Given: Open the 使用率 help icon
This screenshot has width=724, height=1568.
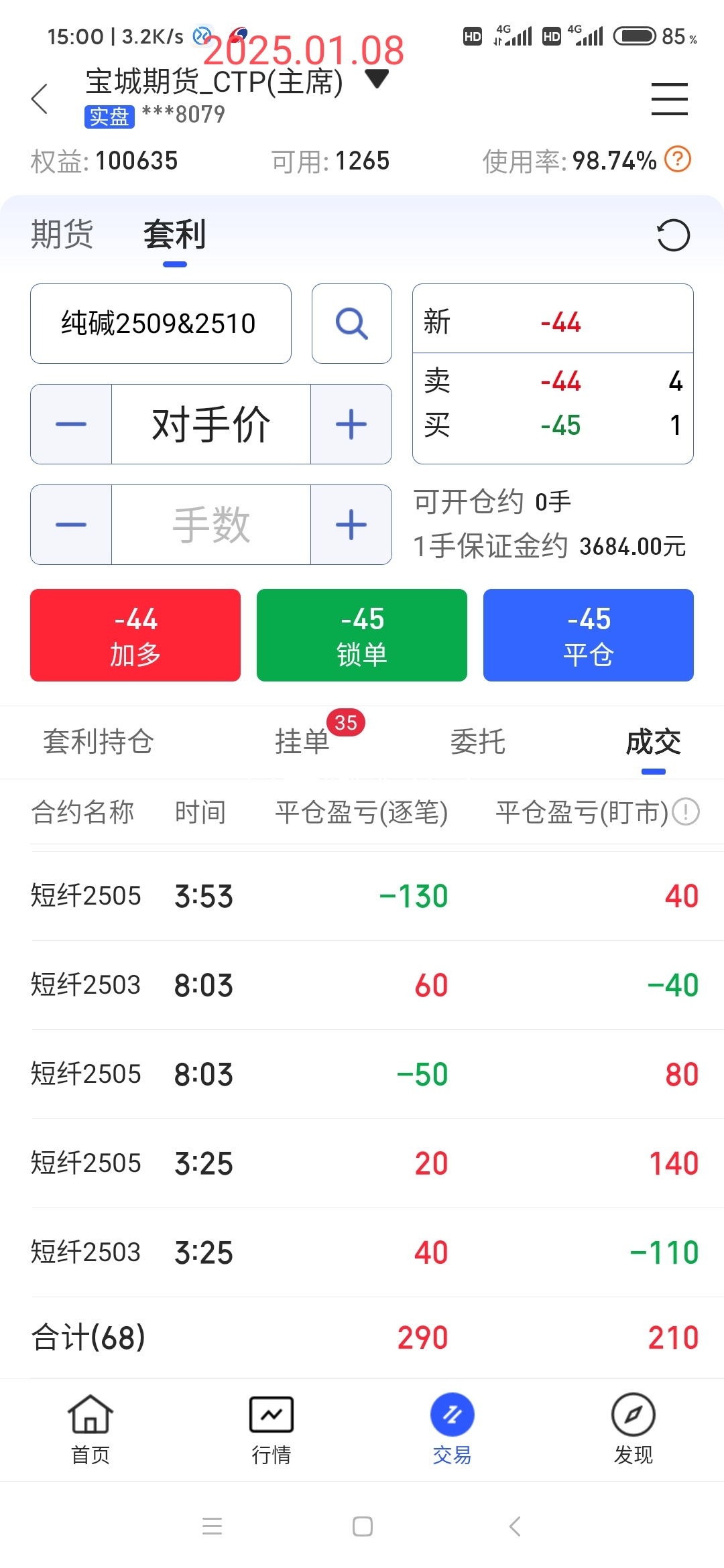Looking at the screenshot, I should click(x=678, y=159).
